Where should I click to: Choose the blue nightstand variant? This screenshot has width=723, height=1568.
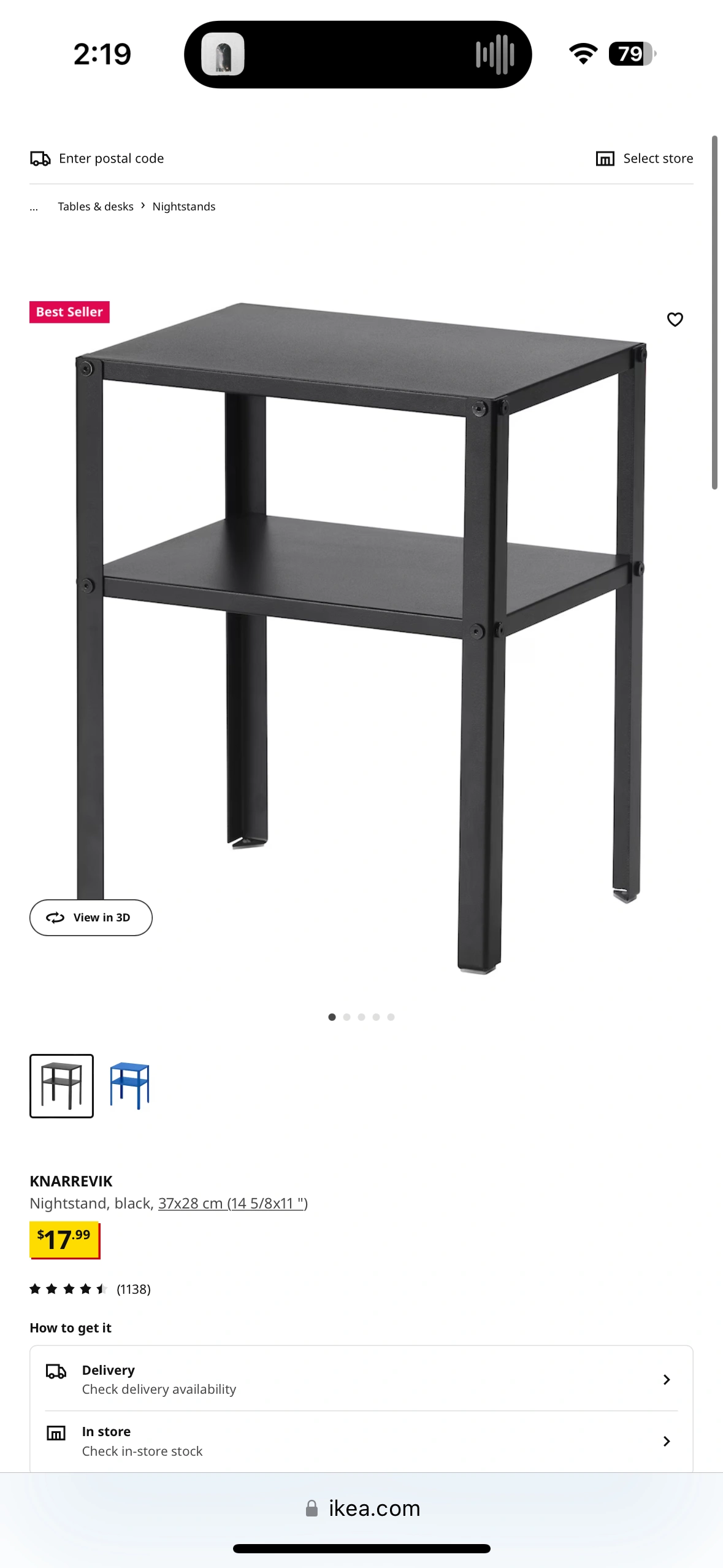130,1086
